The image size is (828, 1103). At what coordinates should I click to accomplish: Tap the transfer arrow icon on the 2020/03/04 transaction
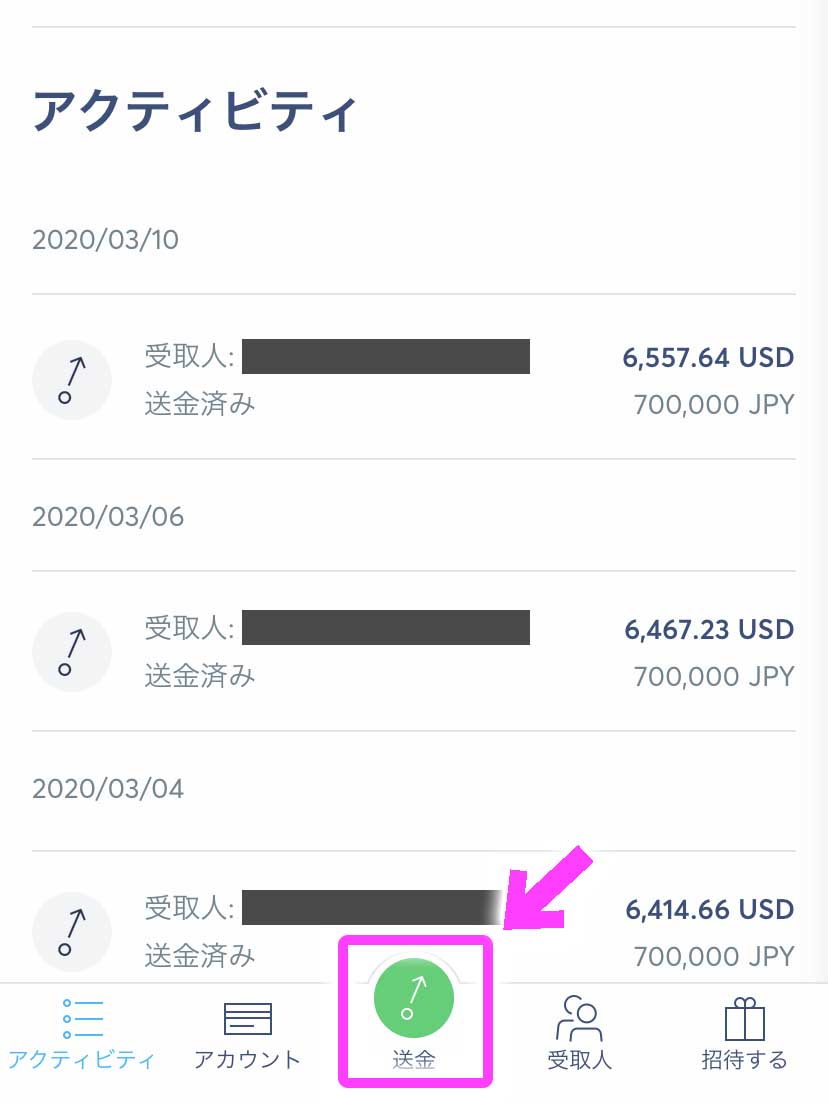(x=71, y=932)
